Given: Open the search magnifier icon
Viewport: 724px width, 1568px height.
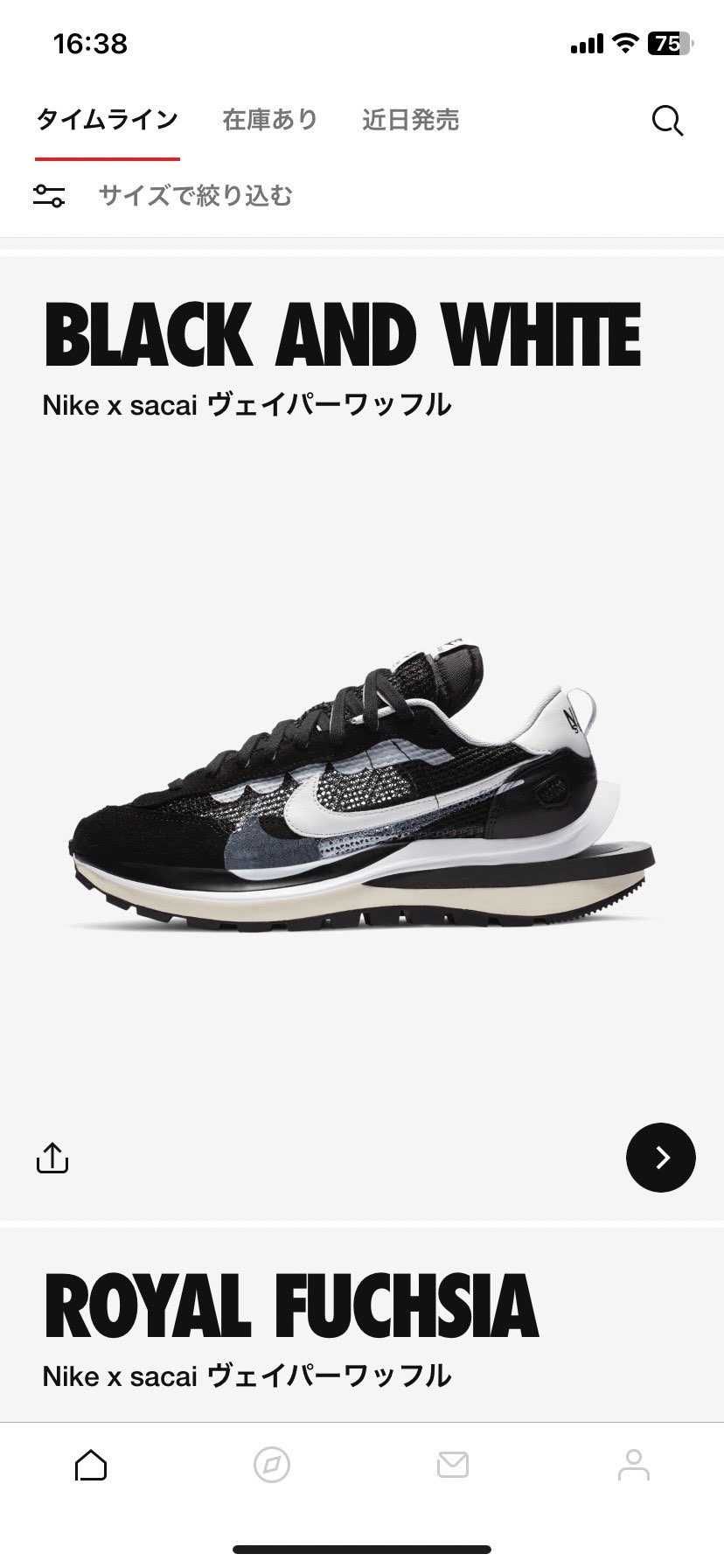Looking at the screenshot, I should (x=667, y=121).
